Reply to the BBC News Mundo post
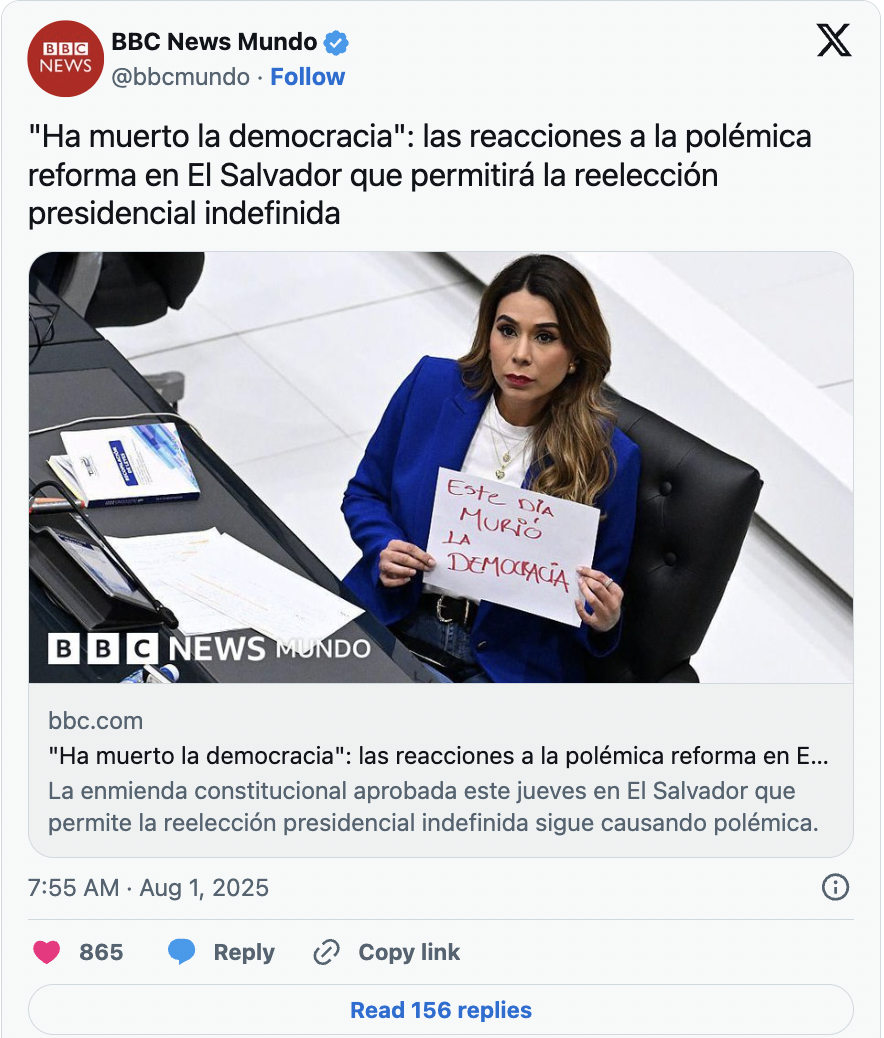 coord(221,952)
